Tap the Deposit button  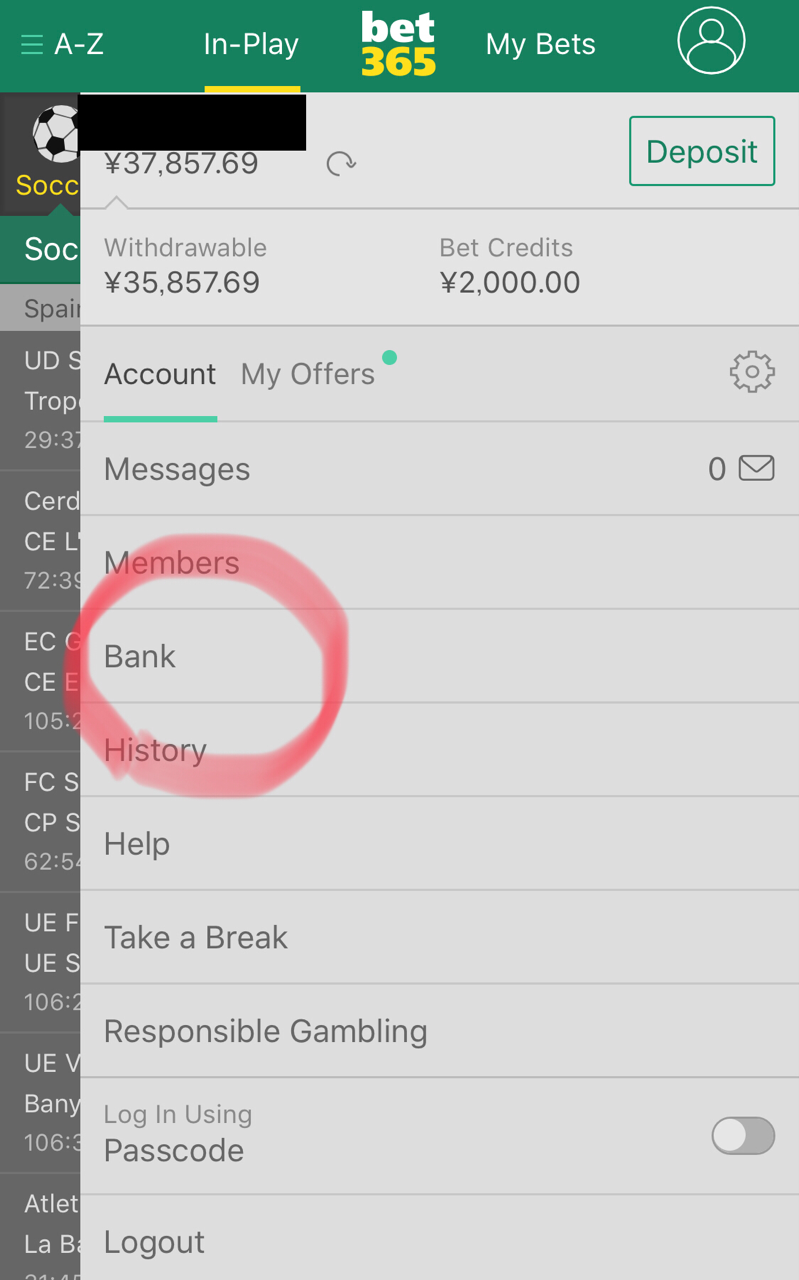[702, 151]
